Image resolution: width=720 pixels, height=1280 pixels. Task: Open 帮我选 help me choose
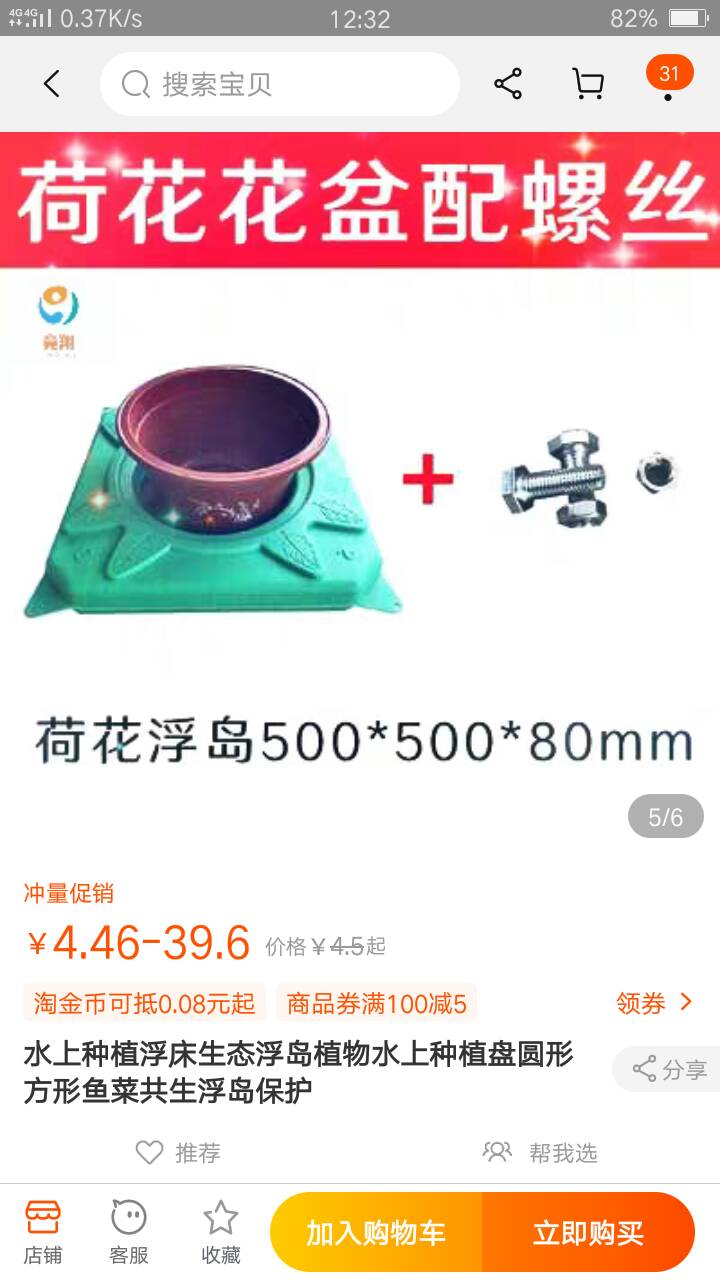[x=540, y=1153]
